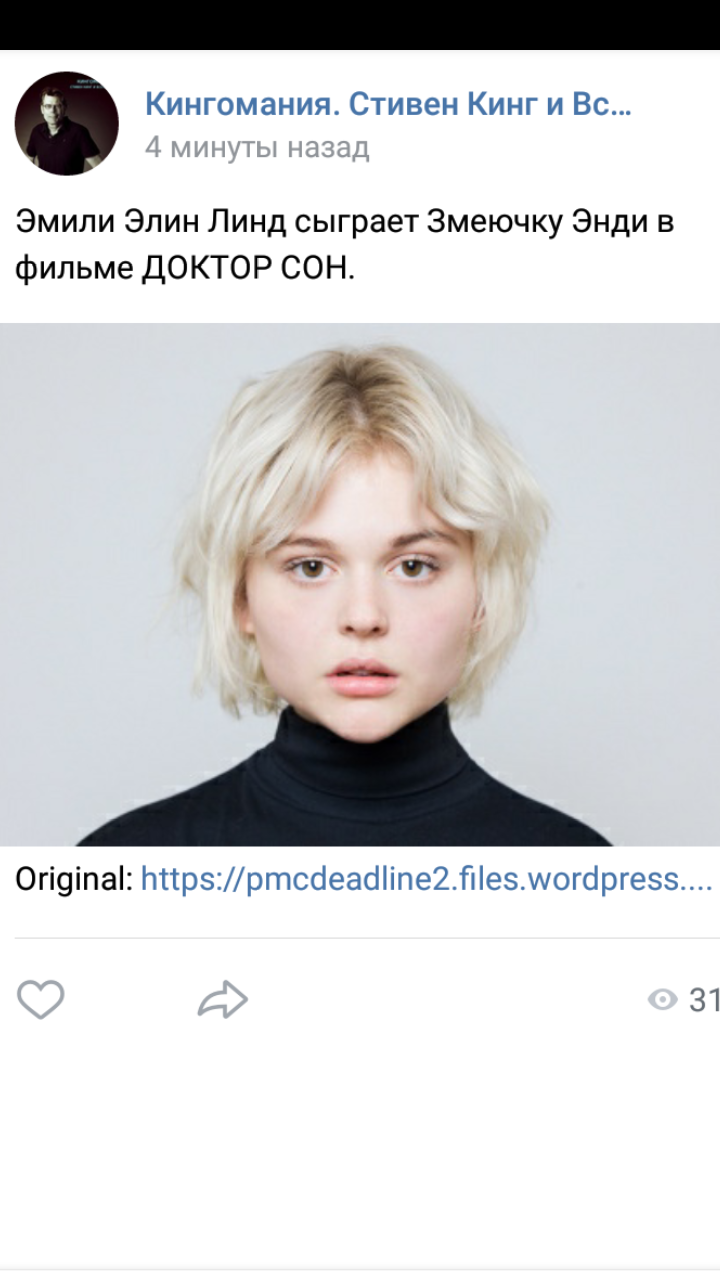The height and width of the screenshot is (1280, 720).
Task: Like this post with the heart icon
Action: pyautogui.click(x=41, y=999)
